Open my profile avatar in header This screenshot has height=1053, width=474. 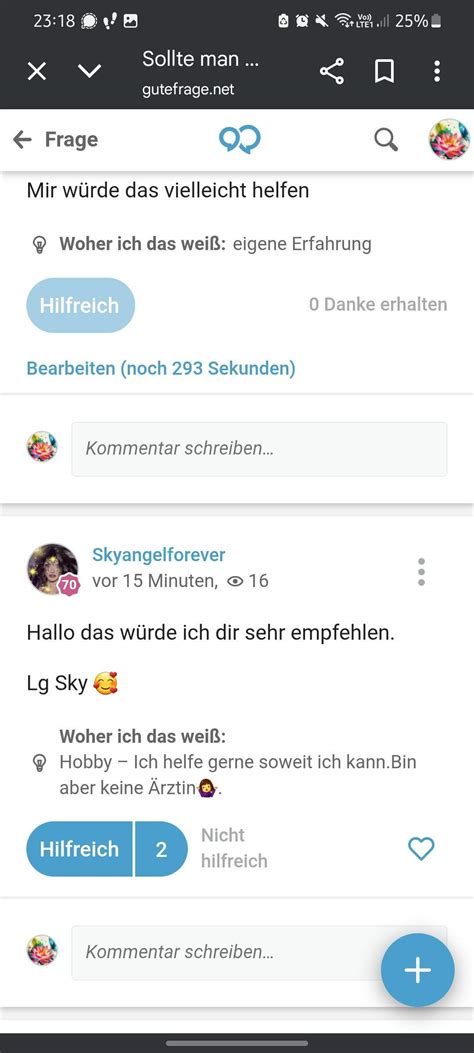point(449,140)
